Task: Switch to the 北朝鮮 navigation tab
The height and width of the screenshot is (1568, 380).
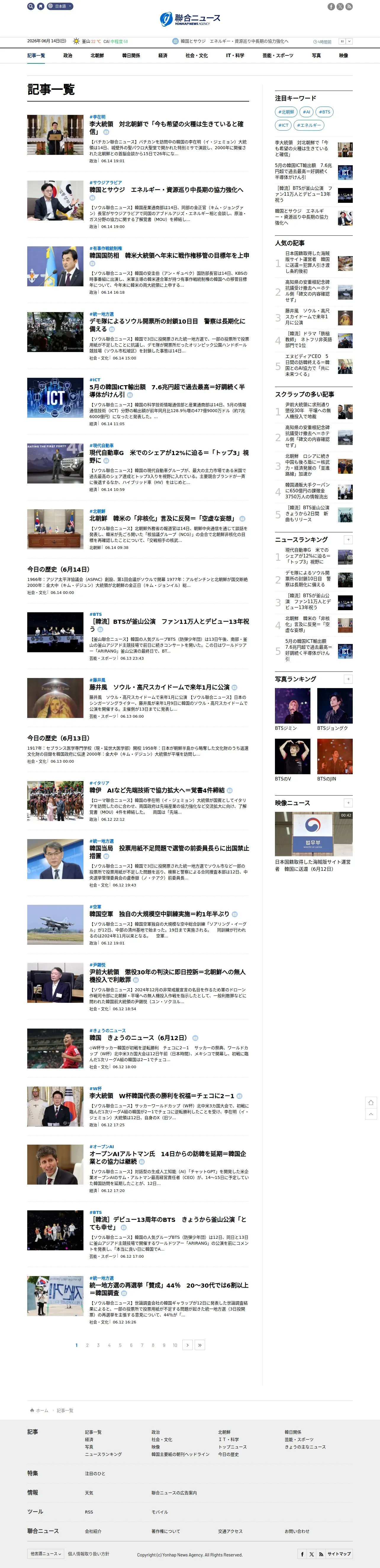Action: coord(97,55)
